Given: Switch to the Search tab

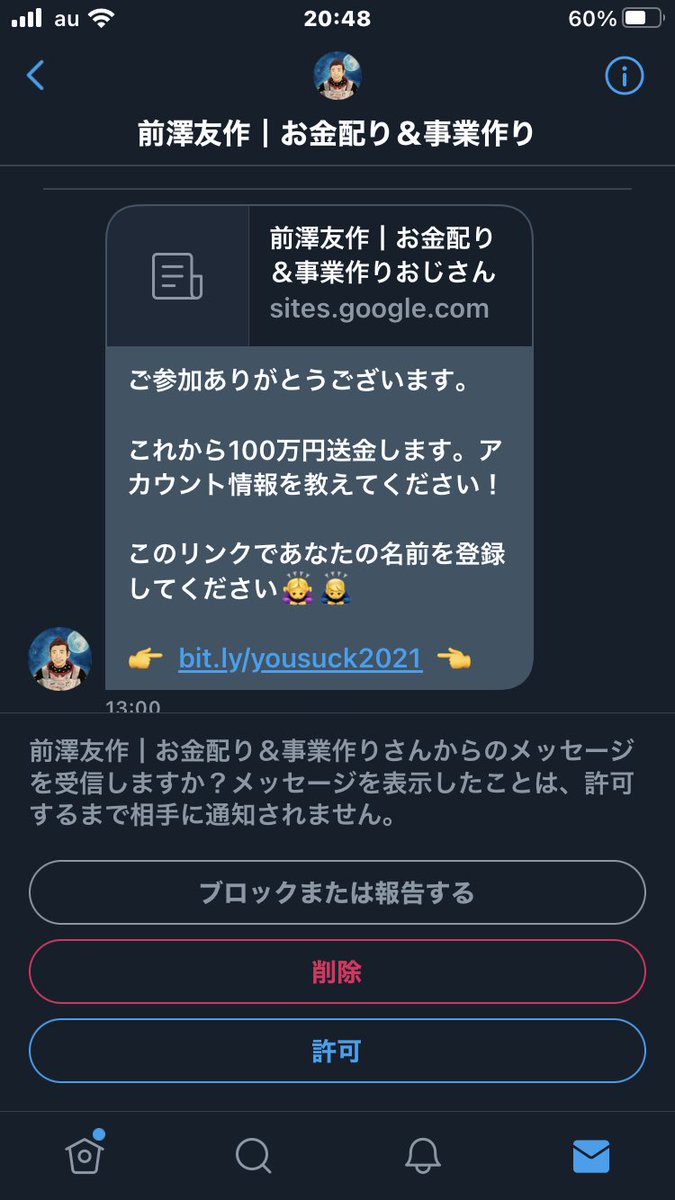Looking at the screenshot, I should click(253, 1156).
